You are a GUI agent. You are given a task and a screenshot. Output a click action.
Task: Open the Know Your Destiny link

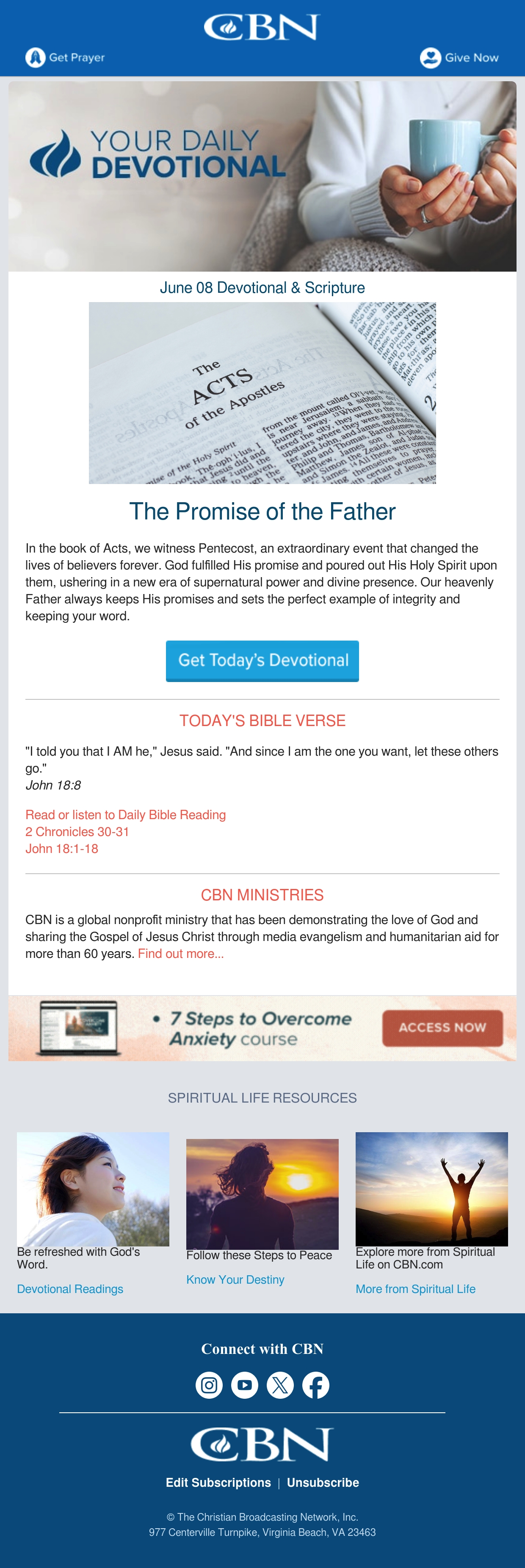tap(235, 1279)
